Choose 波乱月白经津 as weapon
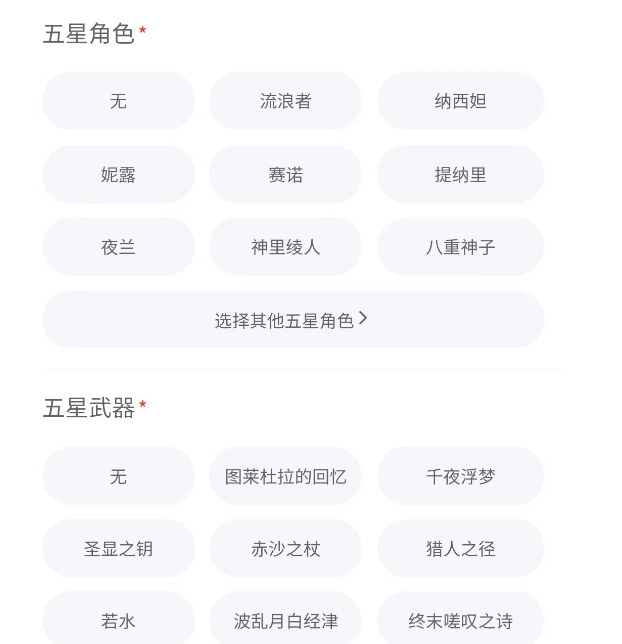The height and width of the screenshot is (644, 622). 285,621
